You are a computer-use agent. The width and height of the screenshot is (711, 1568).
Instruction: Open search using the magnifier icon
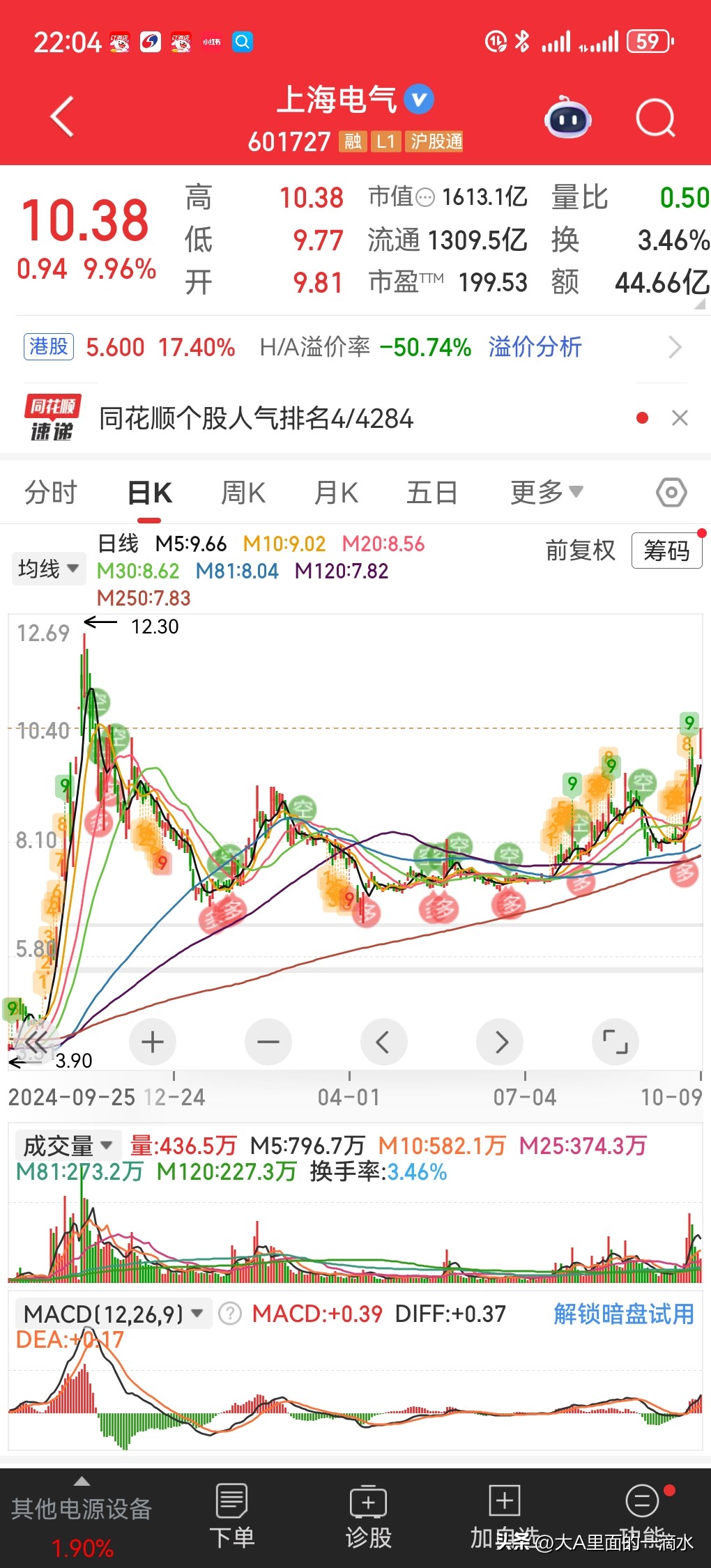[654, 118]
